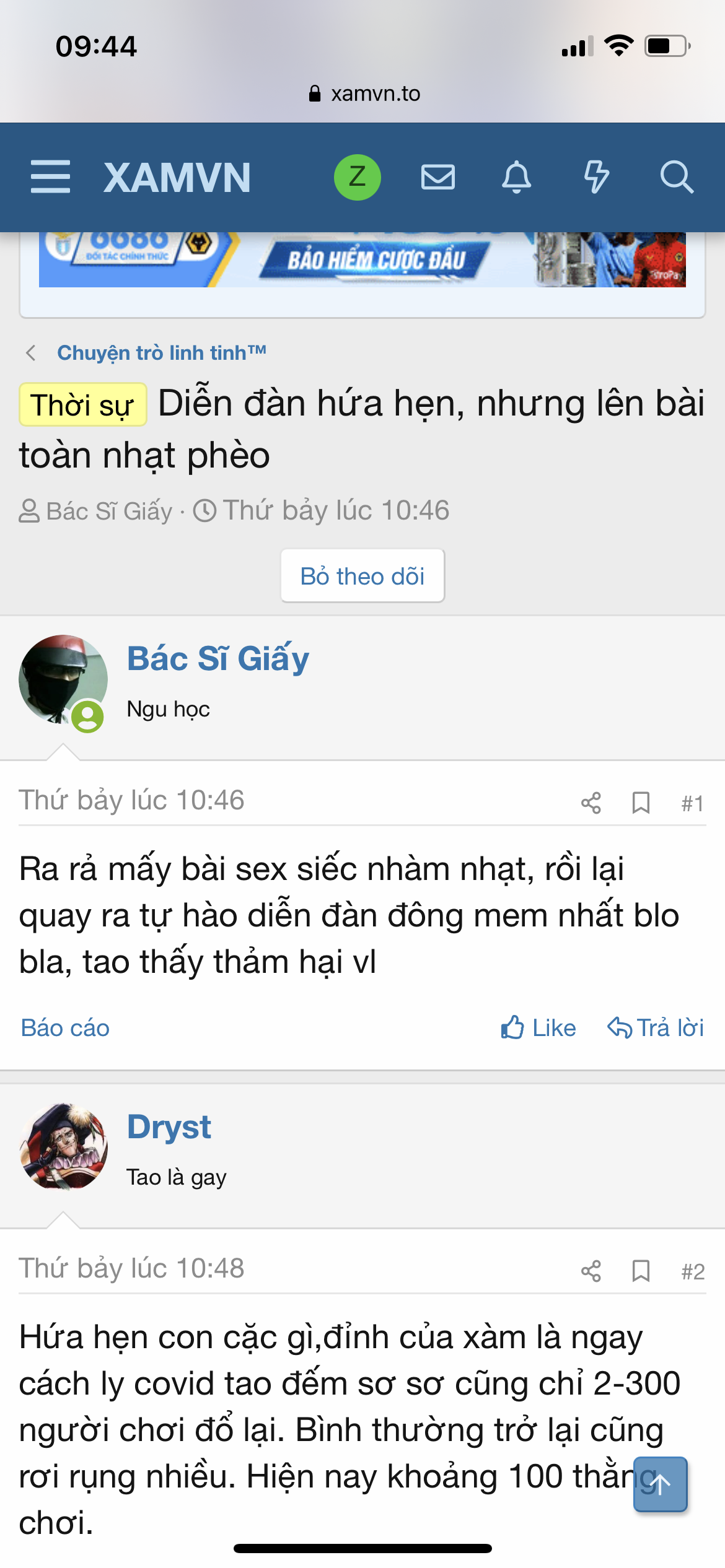Open Dryst's user profile
Image resolution: width=725 pixels, height=1568 pixels.
point(169,1126)
